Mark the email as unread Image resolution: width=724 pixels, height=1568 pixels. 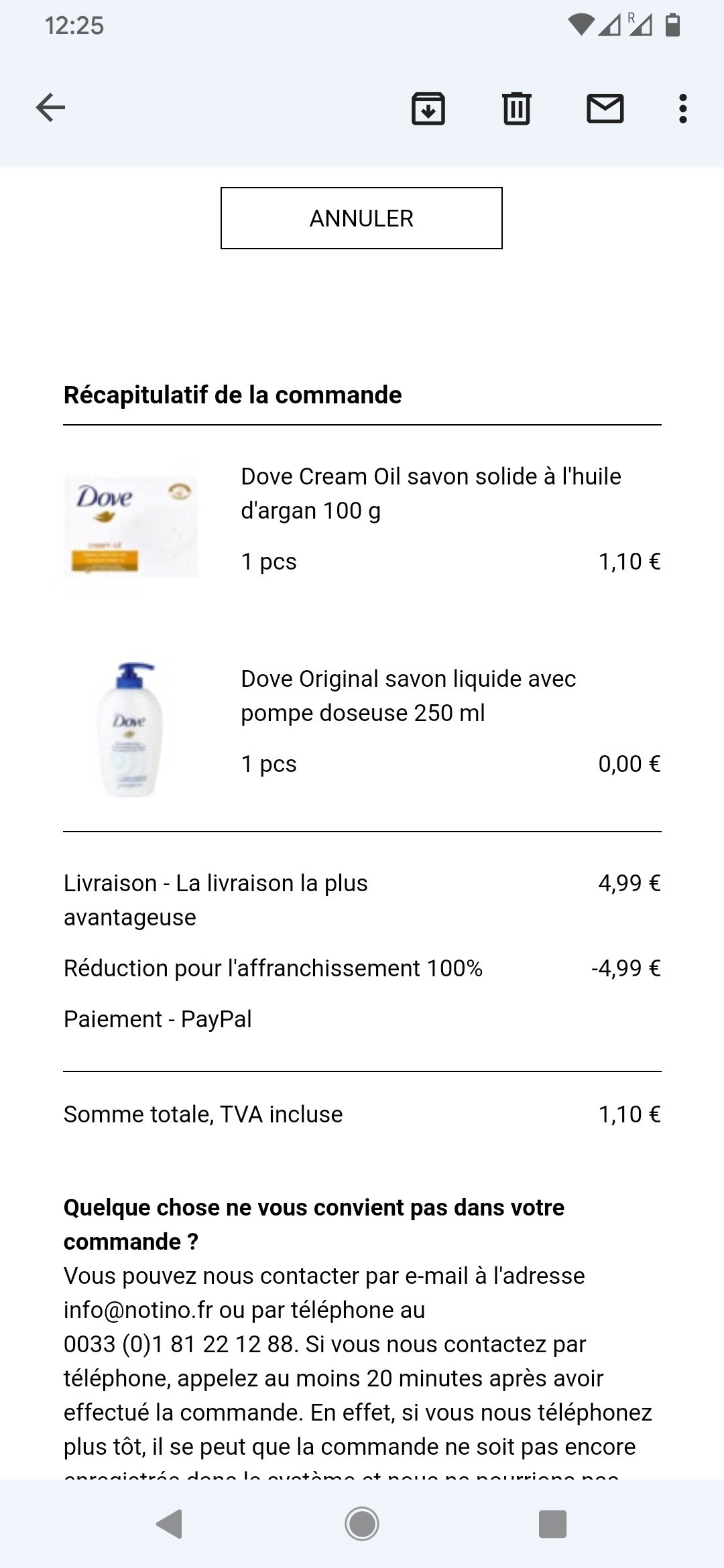(605, 109)
